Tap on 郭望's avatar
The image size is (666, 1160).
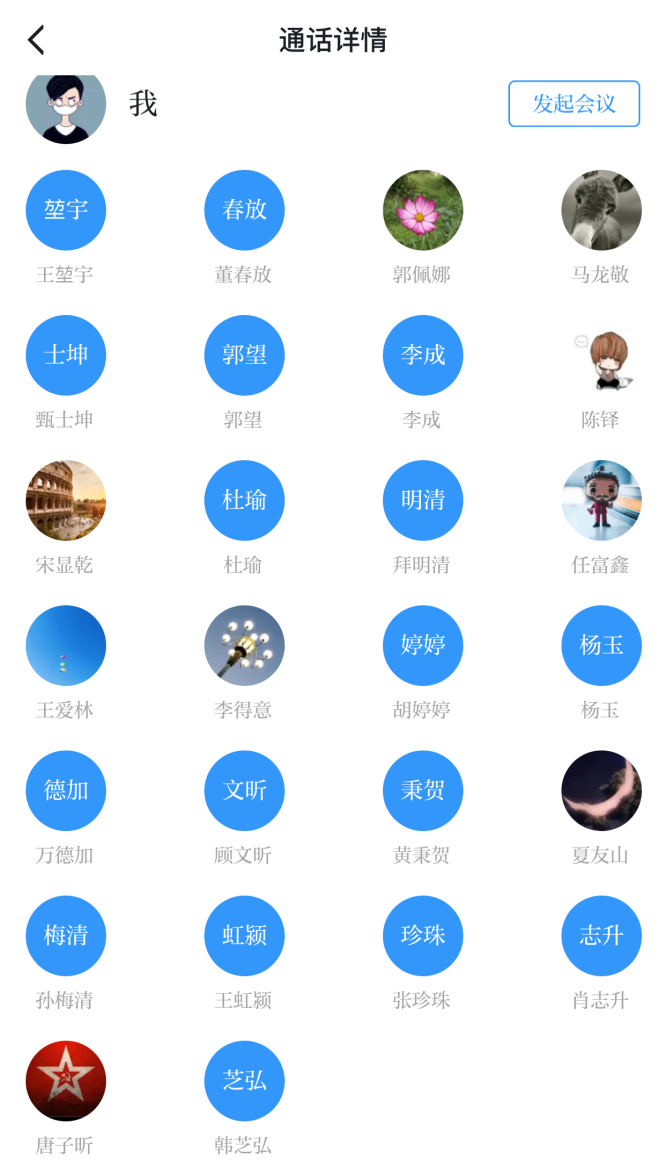point(244,355)
